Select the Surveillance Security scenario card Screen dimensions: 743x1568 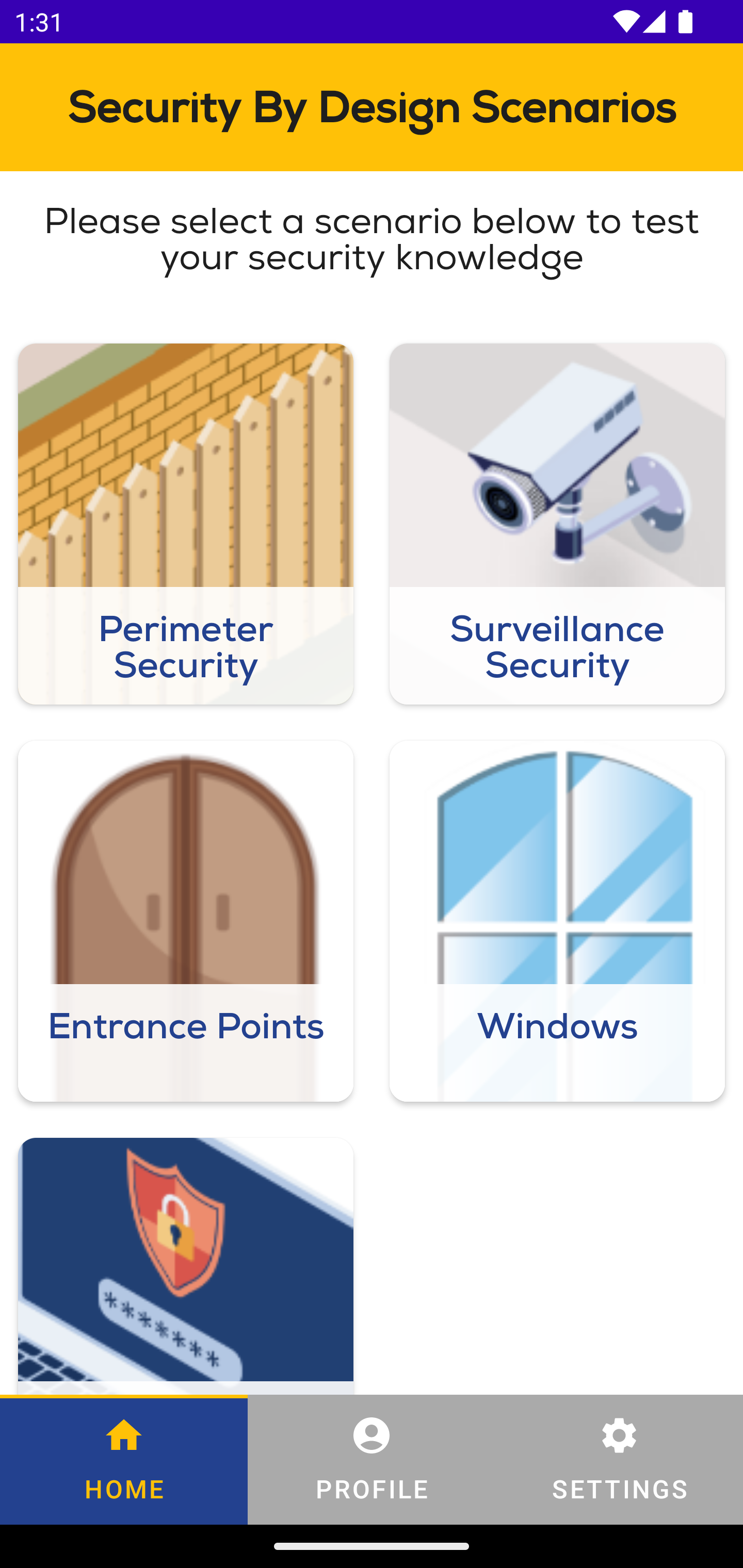point(557,524)
